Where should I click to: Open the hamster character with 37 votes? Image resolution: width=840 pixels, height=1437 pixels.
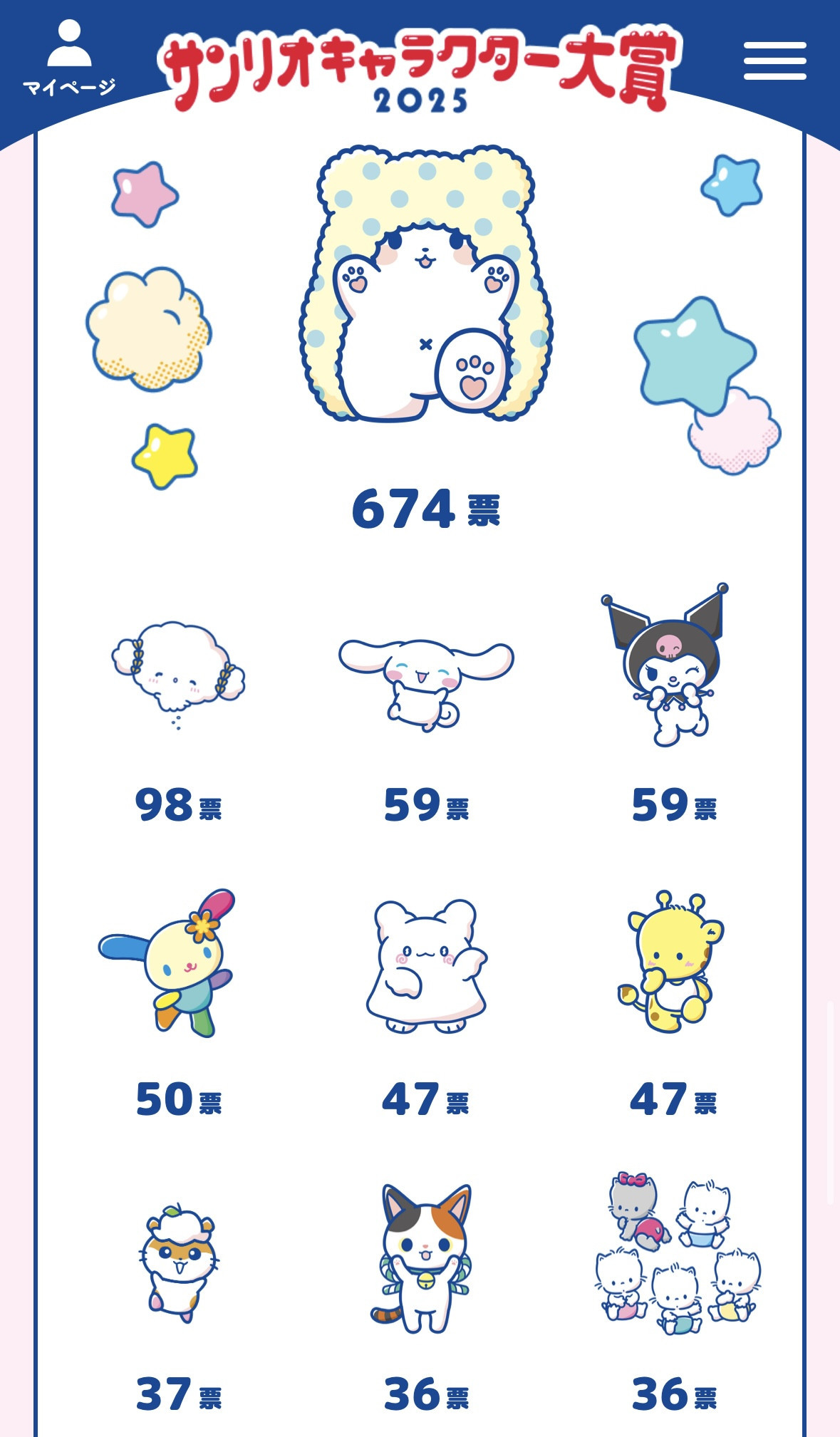point(178,1262)
